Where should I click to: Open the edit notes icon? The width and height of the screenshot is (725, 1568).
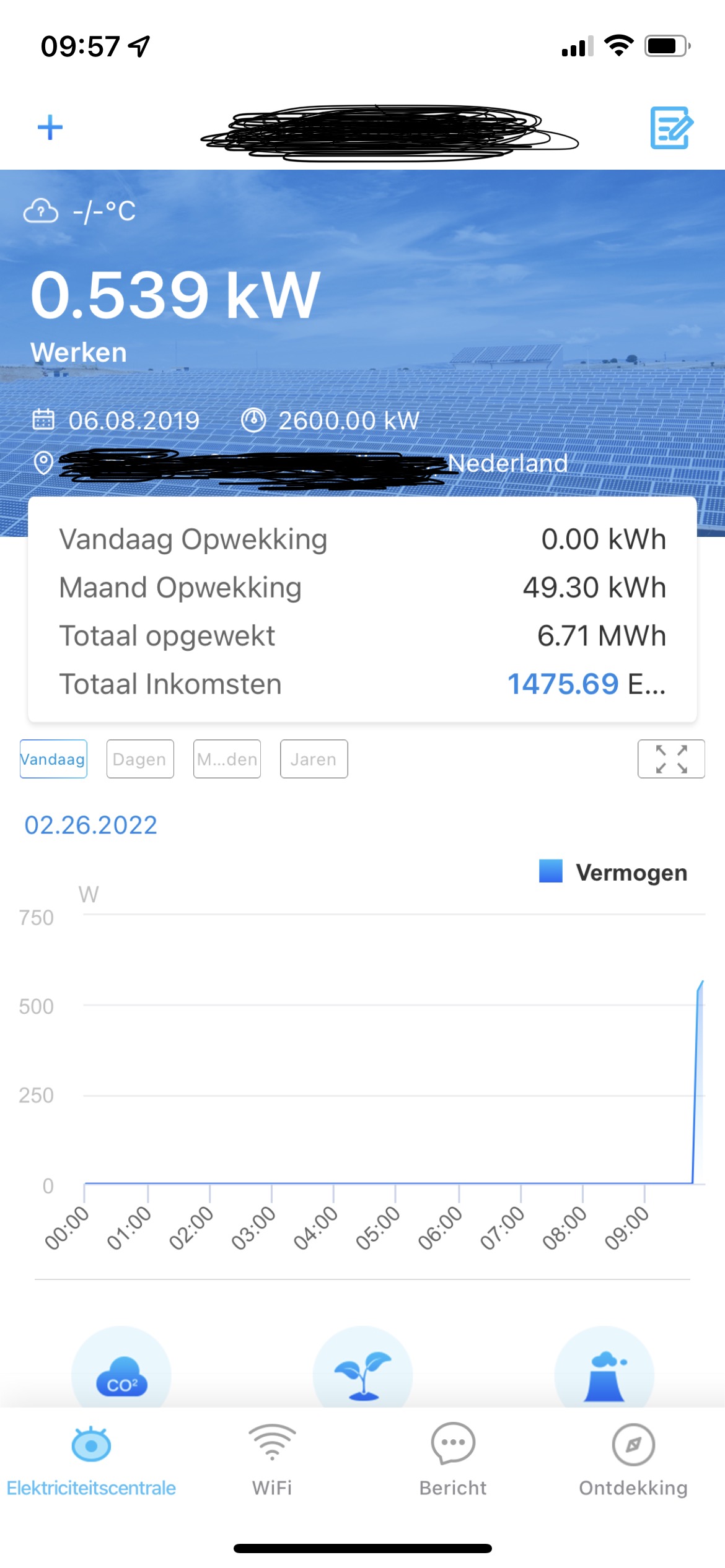[x=671, y=128]
